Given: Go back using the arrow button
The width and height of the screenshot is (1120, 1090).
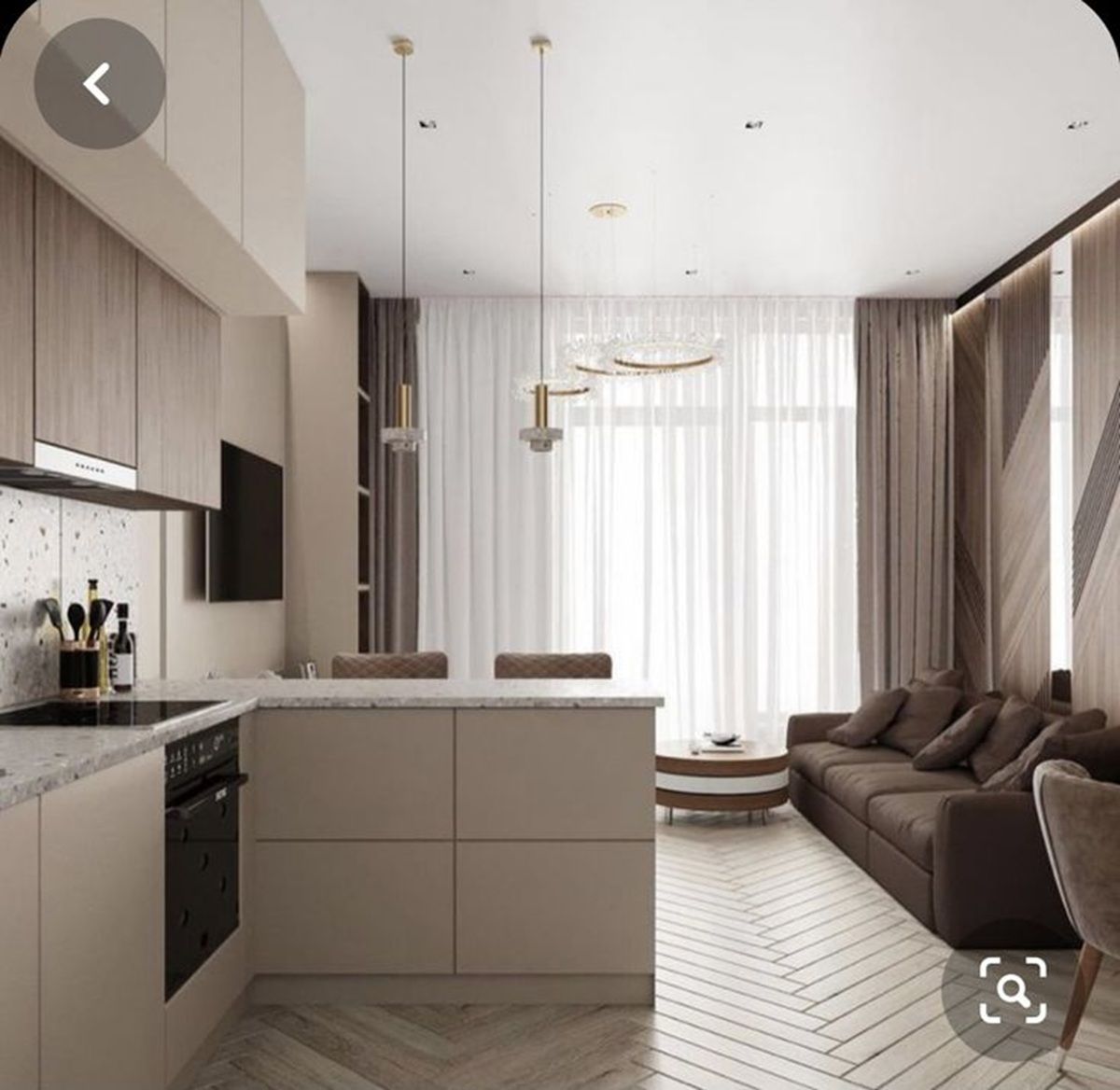Looking at the screenshot, I should [99, 84].
